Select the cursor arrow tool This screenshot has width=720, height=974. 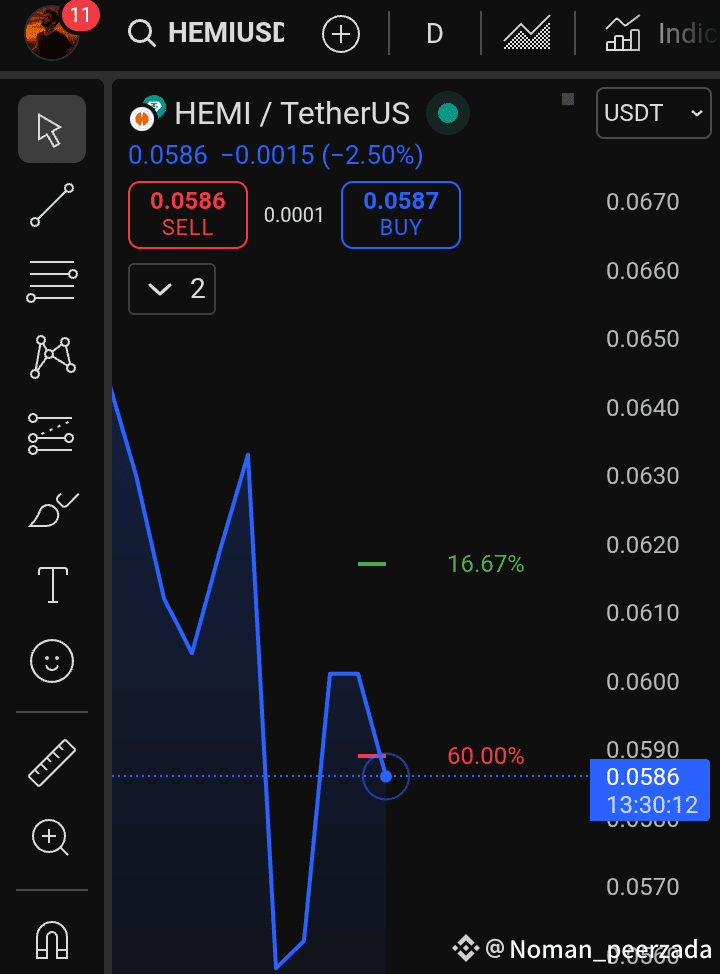(x=52, y=129)
